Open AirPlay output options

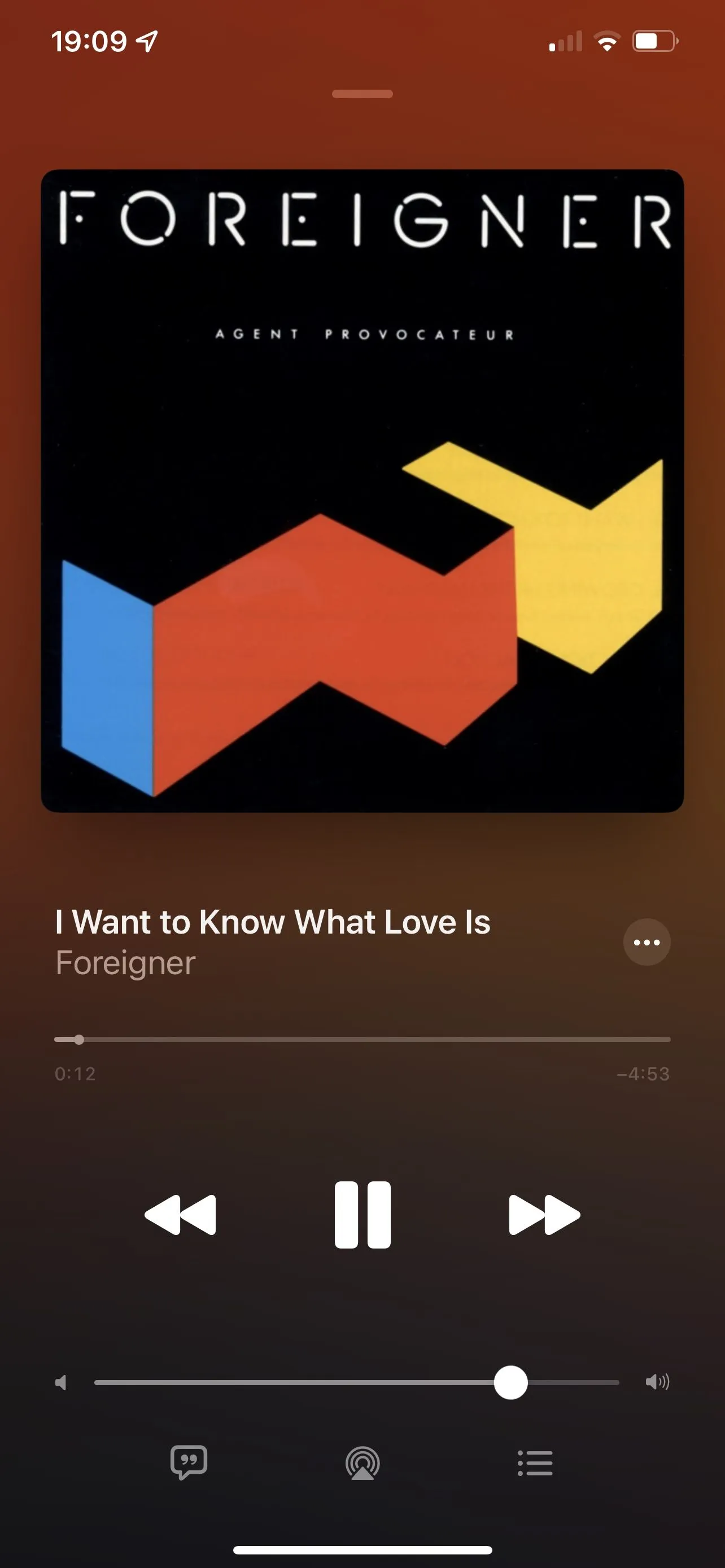[x=362, y=1462]
